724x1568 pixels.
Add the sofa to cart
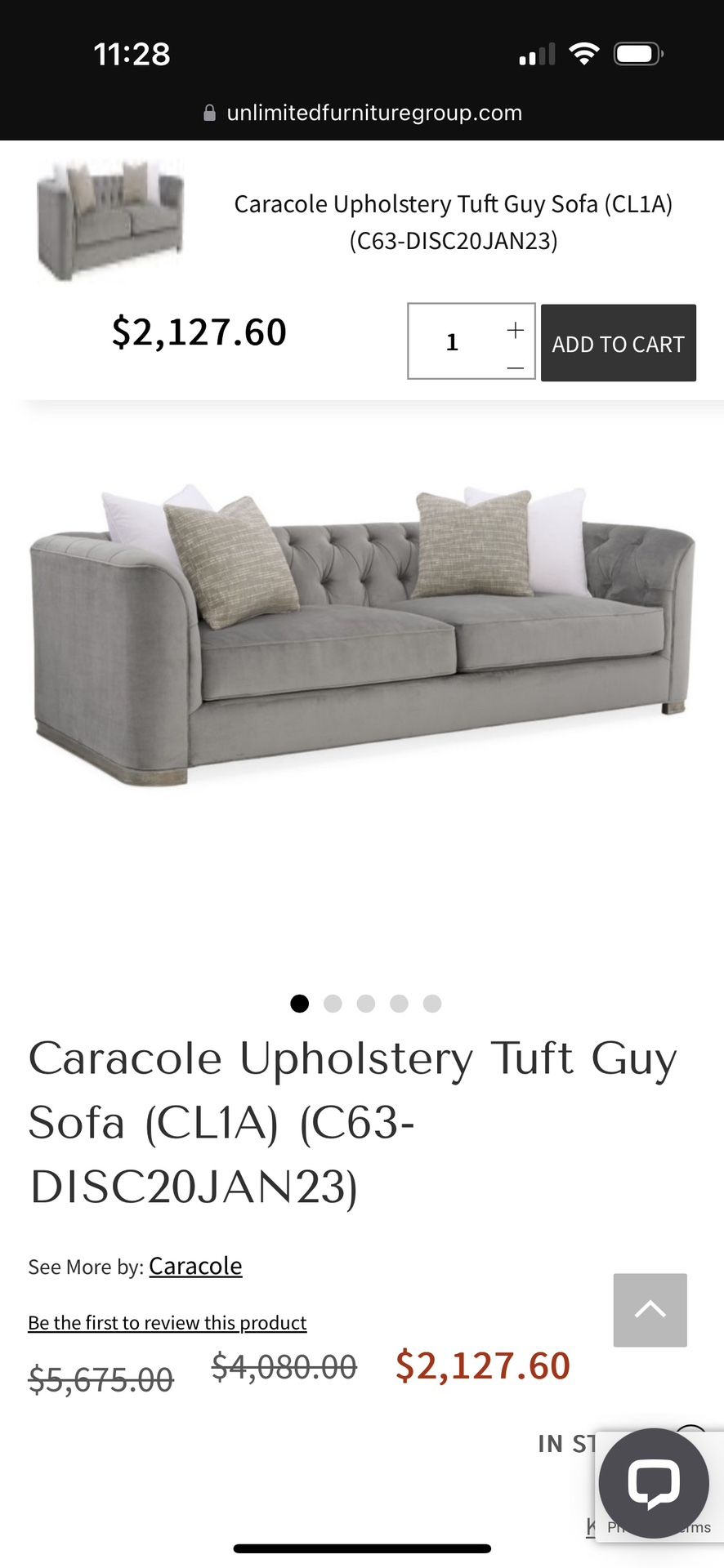click(618, 343)
